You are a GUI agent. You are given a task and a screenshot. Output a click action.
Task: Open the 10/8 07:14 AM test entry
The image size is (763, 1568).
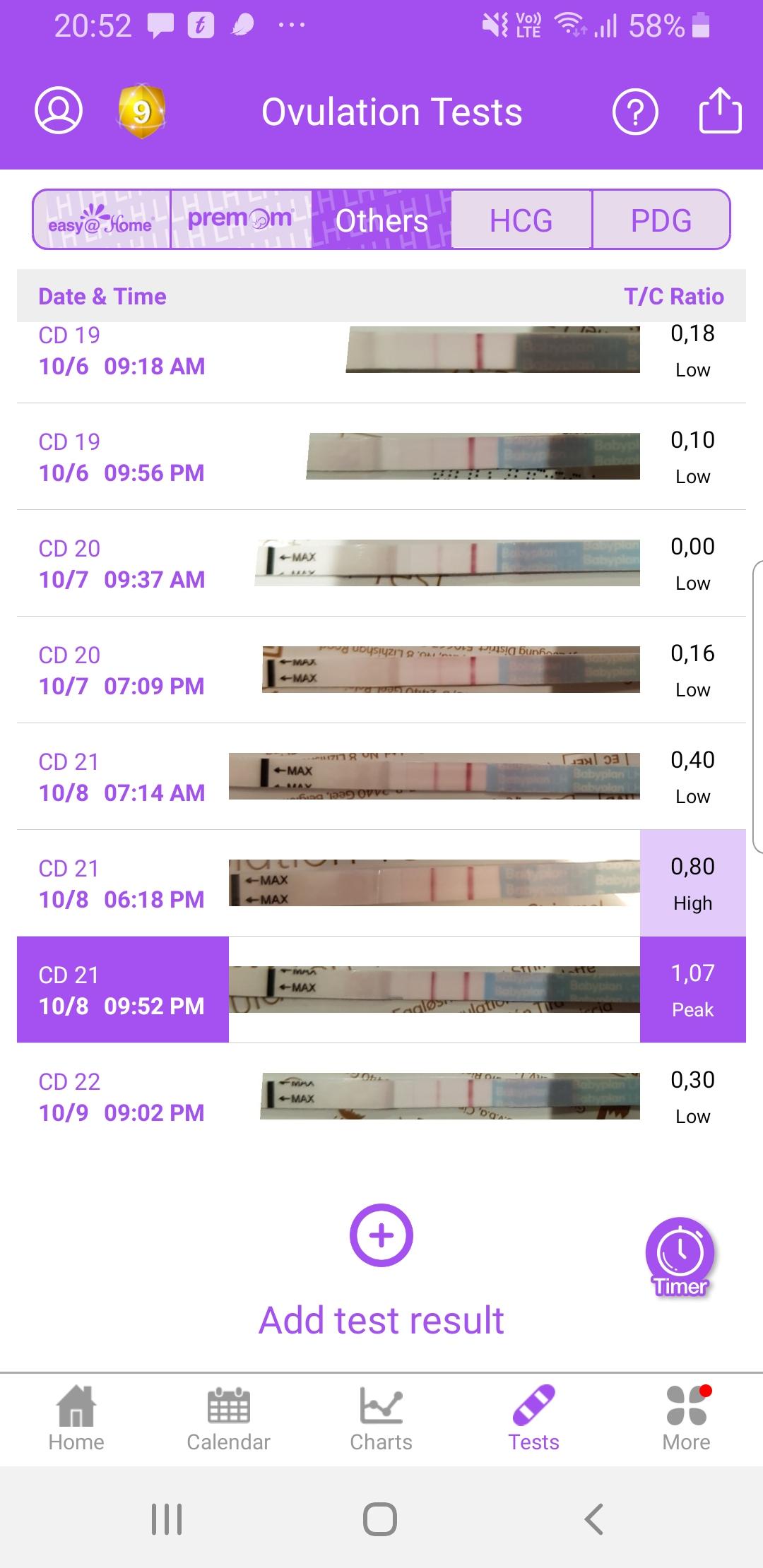(381, 777)
